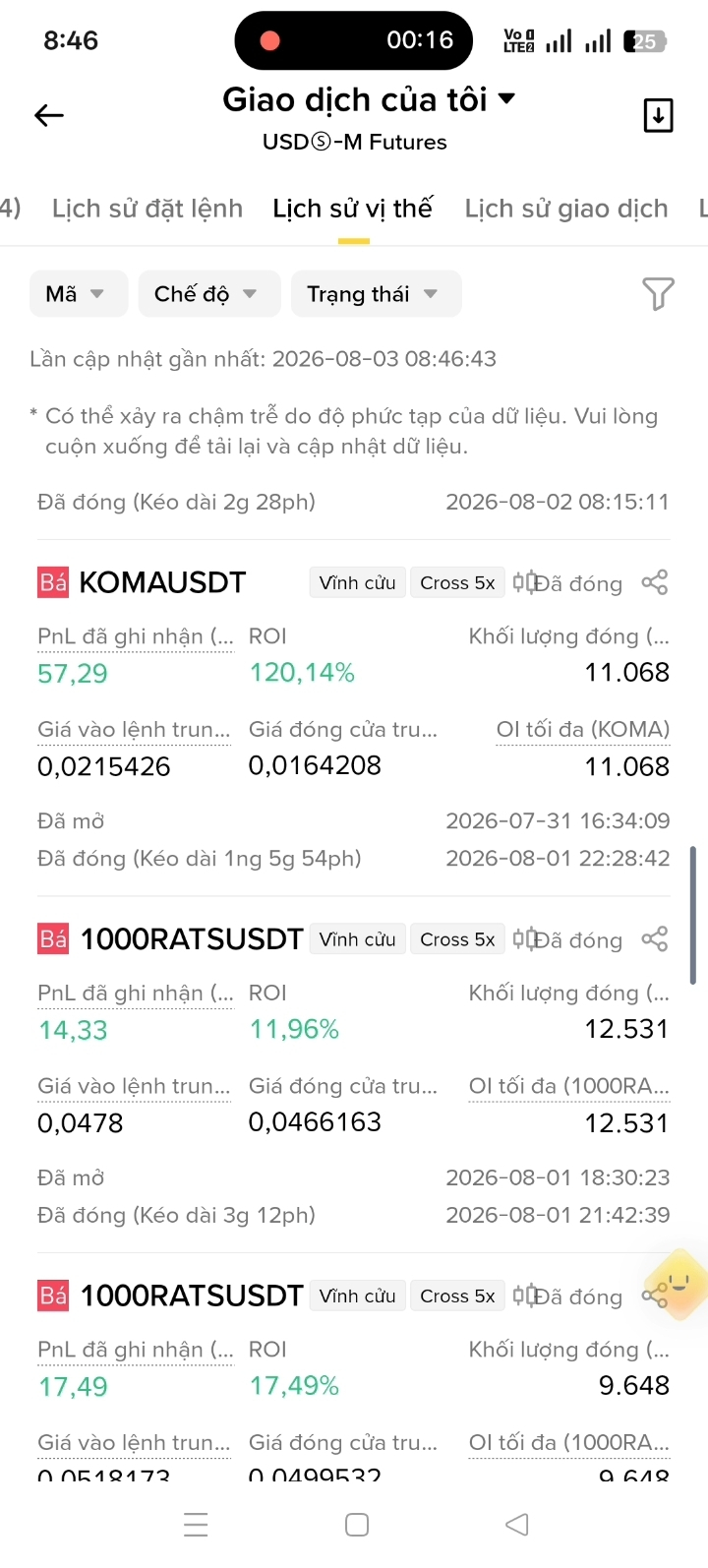
Task: Open the funnel filter icon
Action: click(658, 293)
